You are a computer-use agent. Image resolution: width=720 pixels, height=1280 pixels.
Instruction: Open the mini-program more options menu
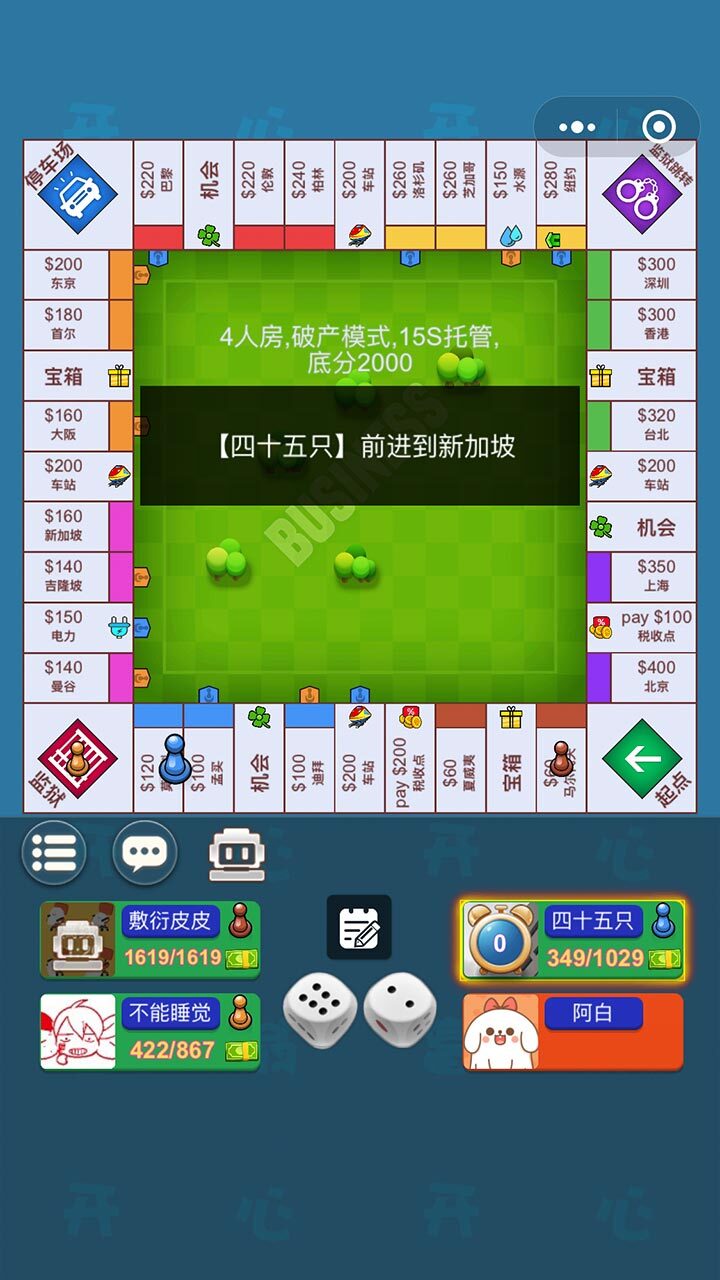[578, 127]
